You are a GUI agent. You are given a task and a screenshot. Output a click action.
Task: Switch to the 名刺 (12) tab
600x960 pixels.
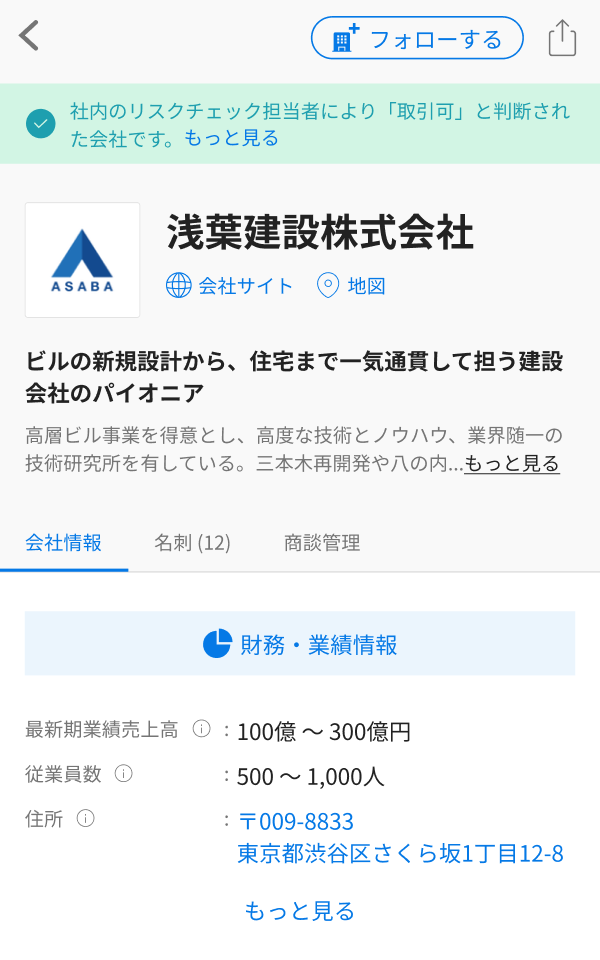(x=192, y=542)
